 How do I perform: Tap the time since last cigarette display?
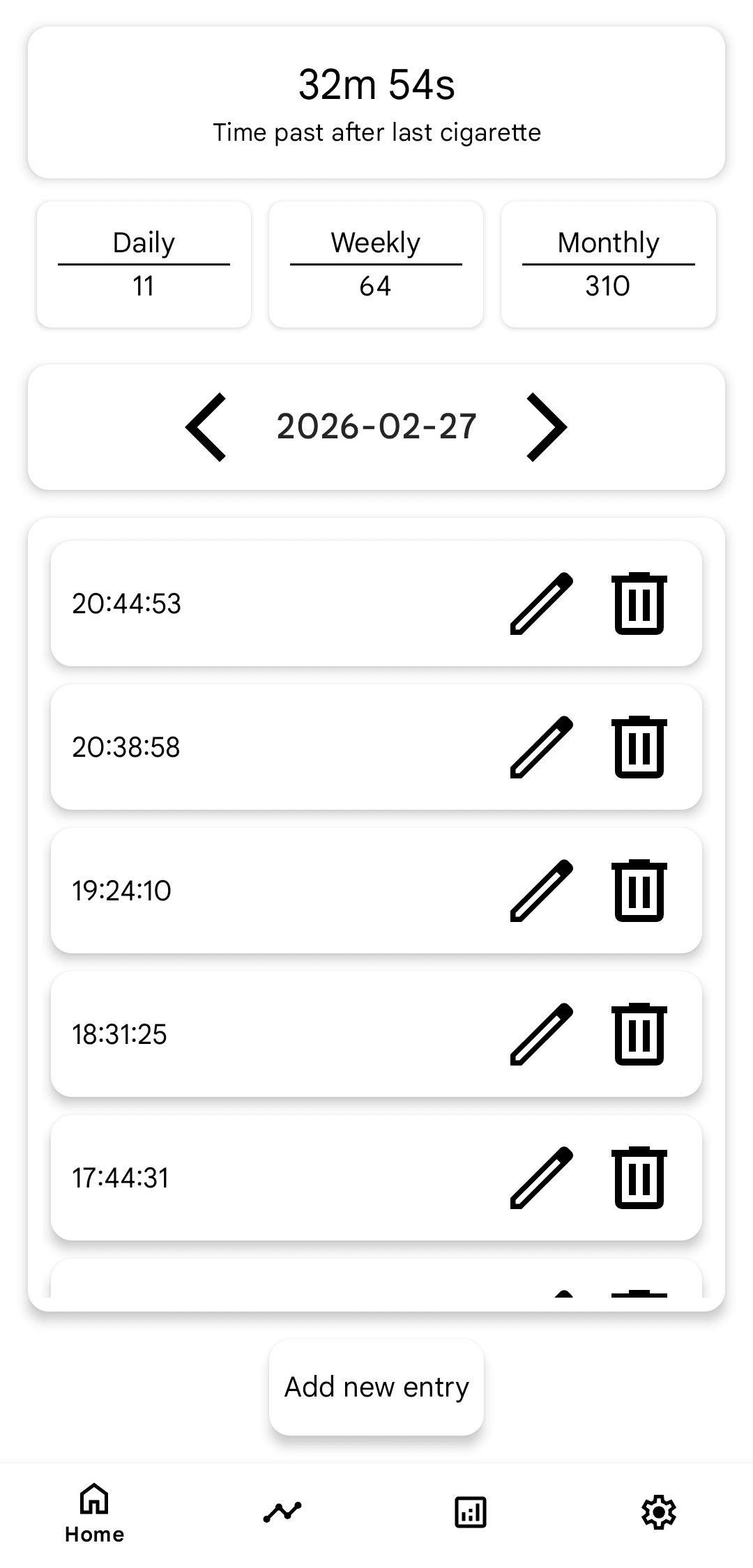(x=376, y=101)
